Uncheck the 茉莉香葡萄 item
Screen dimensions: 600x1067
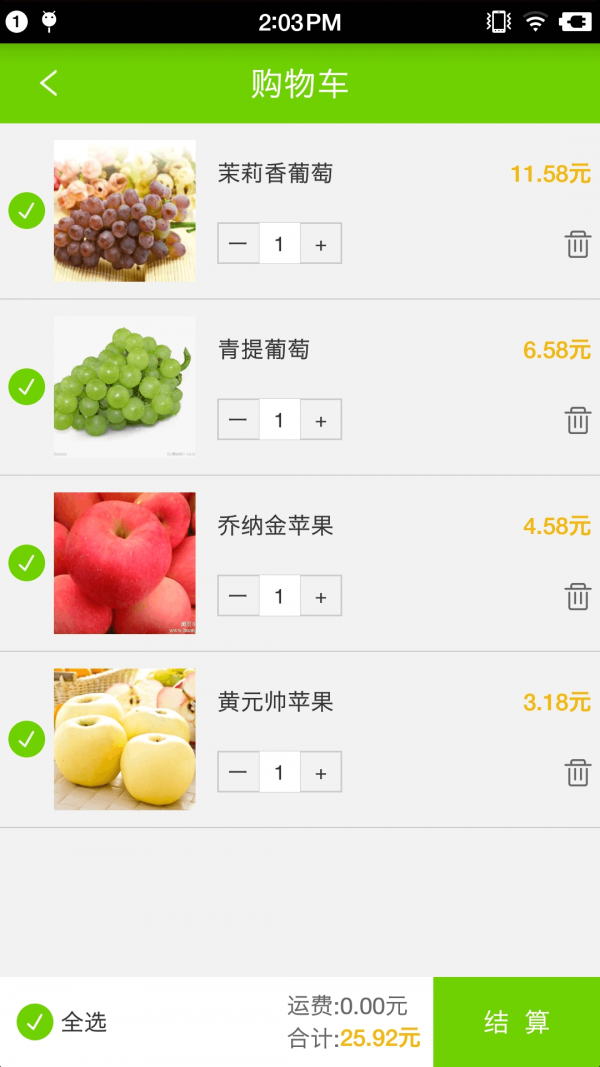pyautogui.click(x=27, y=211)
